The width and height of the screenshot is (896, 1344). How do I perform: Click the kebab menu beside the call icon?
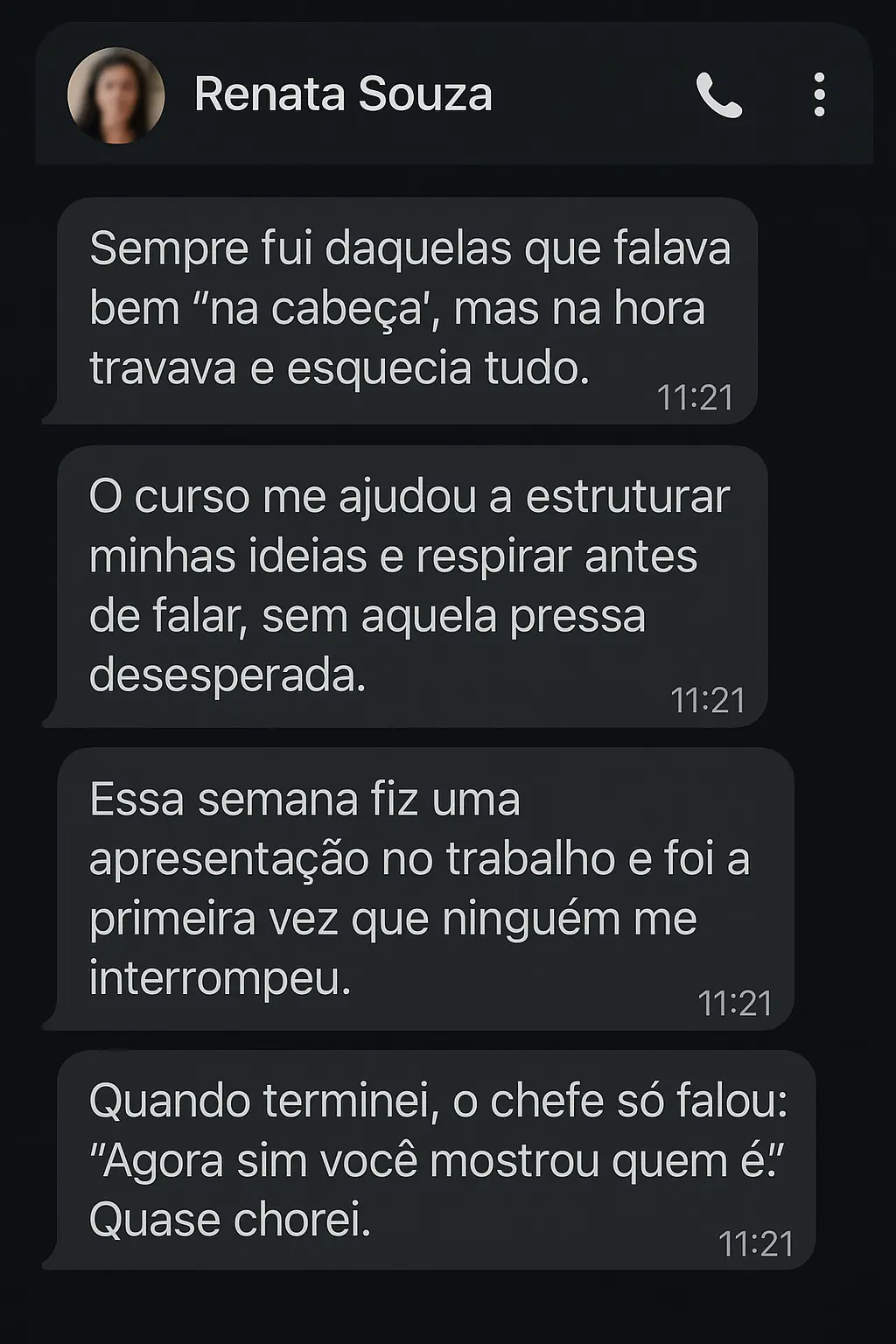(819, 96)
